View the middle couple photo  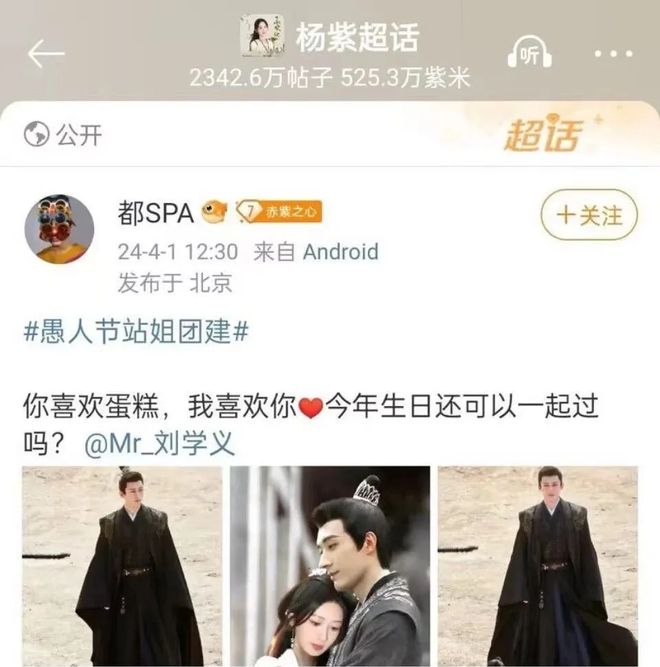pos(329,566)
